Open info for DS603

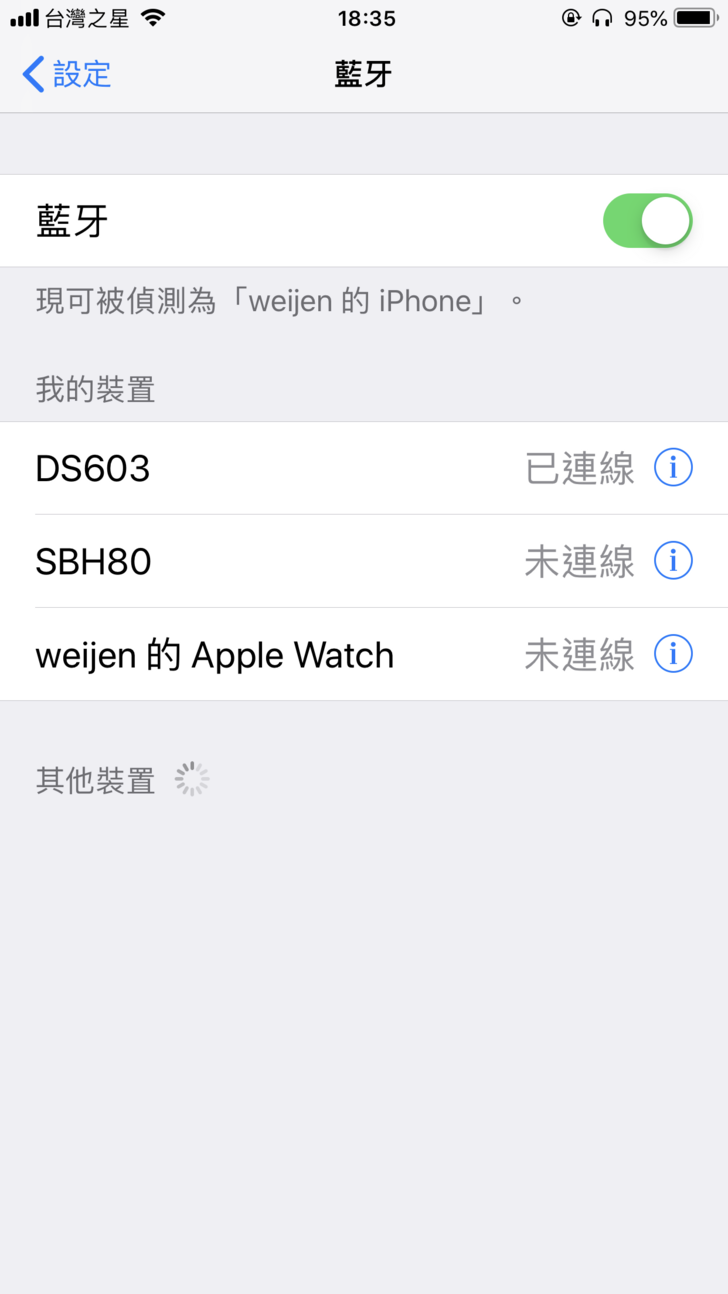coord(673,468)
